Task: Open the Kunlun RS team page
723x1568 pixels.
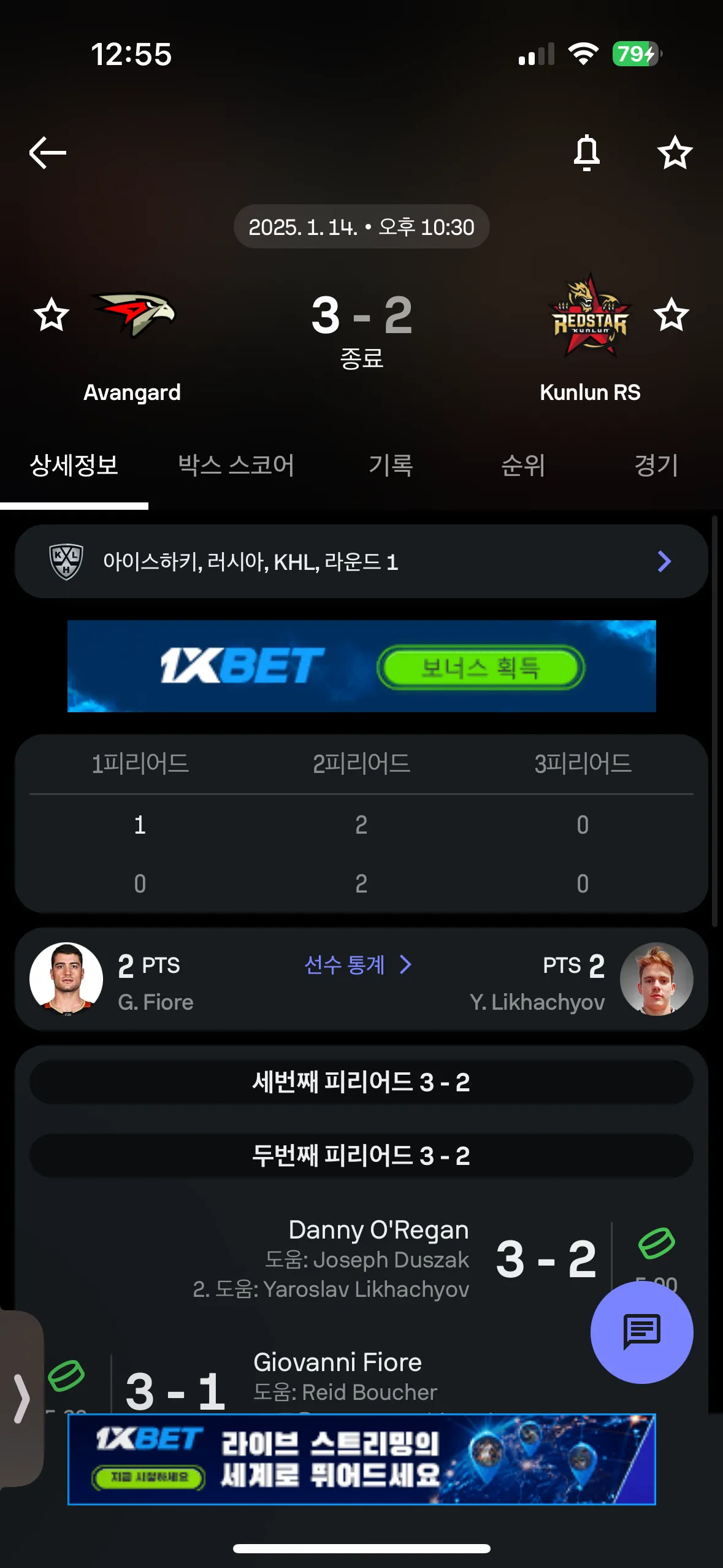Action: point(589,344)
